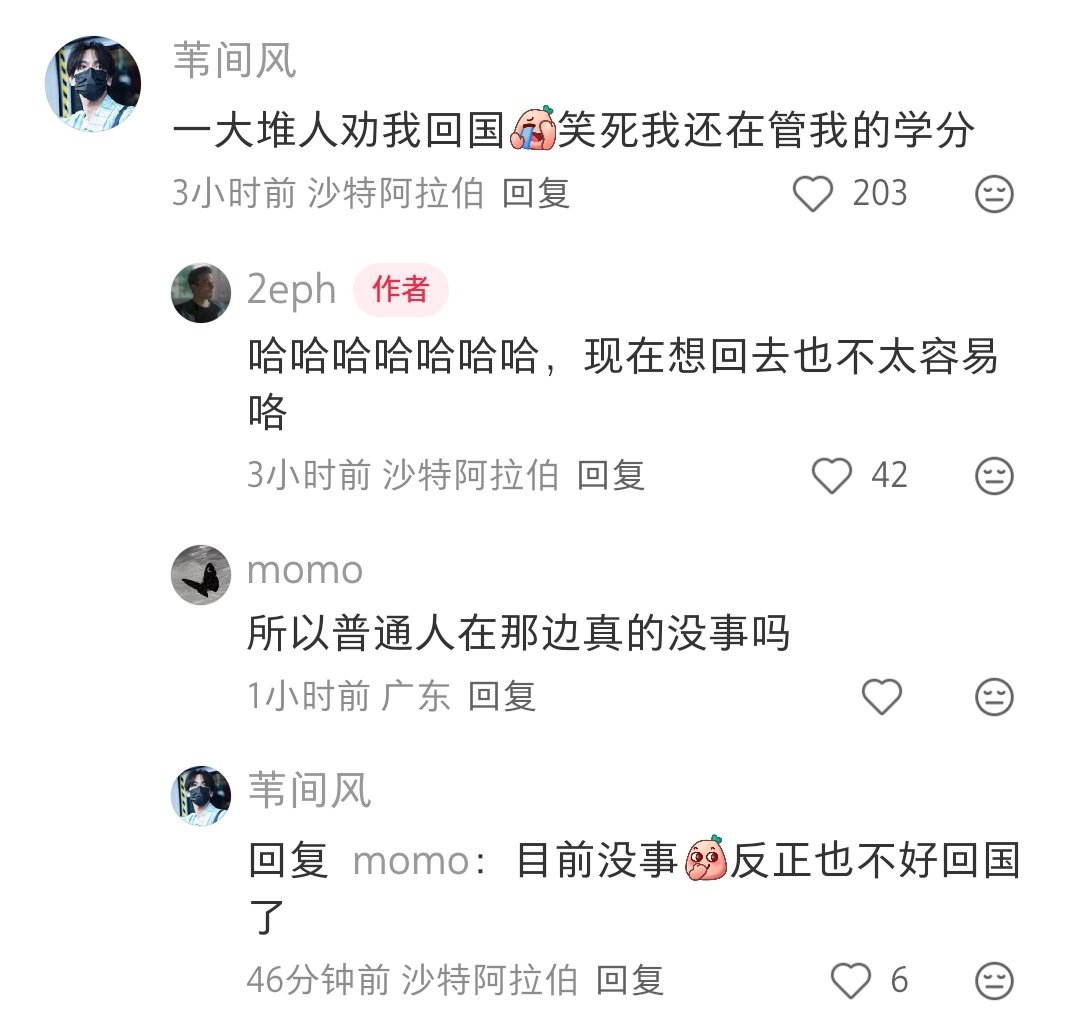Open 2eph's profile avatar
1079x1024 pixels.
(201, 293)
